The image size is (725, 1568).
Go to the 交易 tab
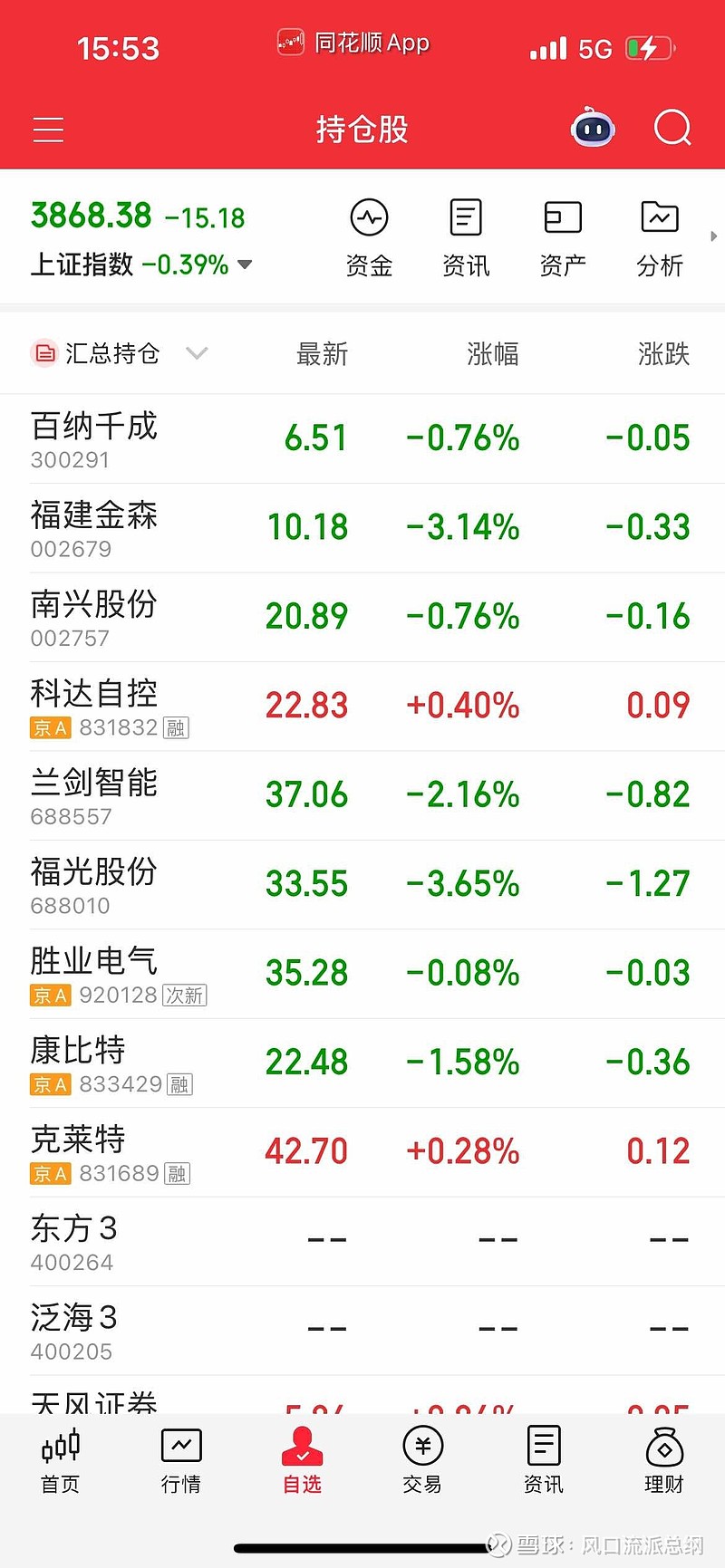coord(422,1460)
